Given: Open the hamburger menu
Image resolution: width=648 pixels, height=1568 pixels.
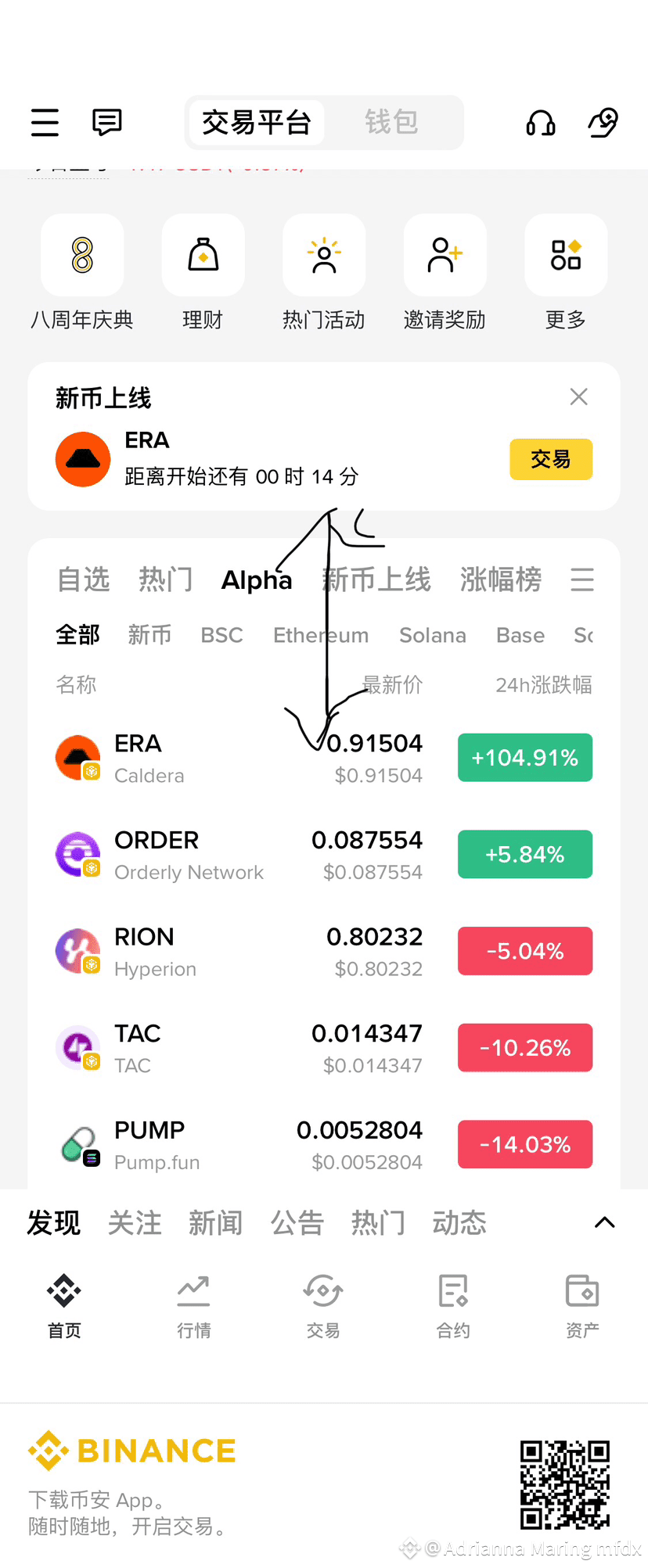Looking at the screenshot, I should click(44, 122).
